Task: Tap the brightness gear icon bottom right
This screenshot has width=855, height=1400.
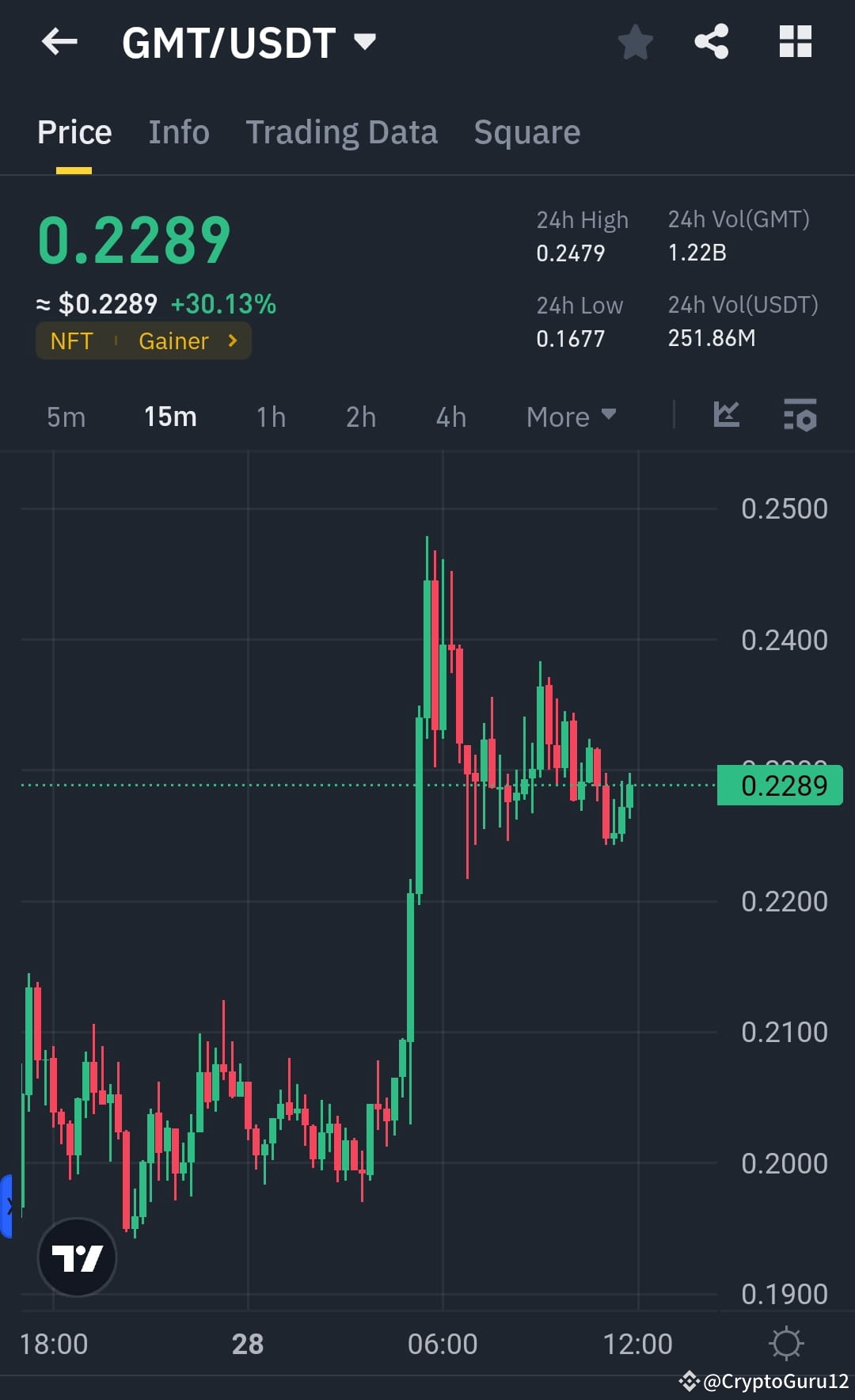Action: point(785,1341)
